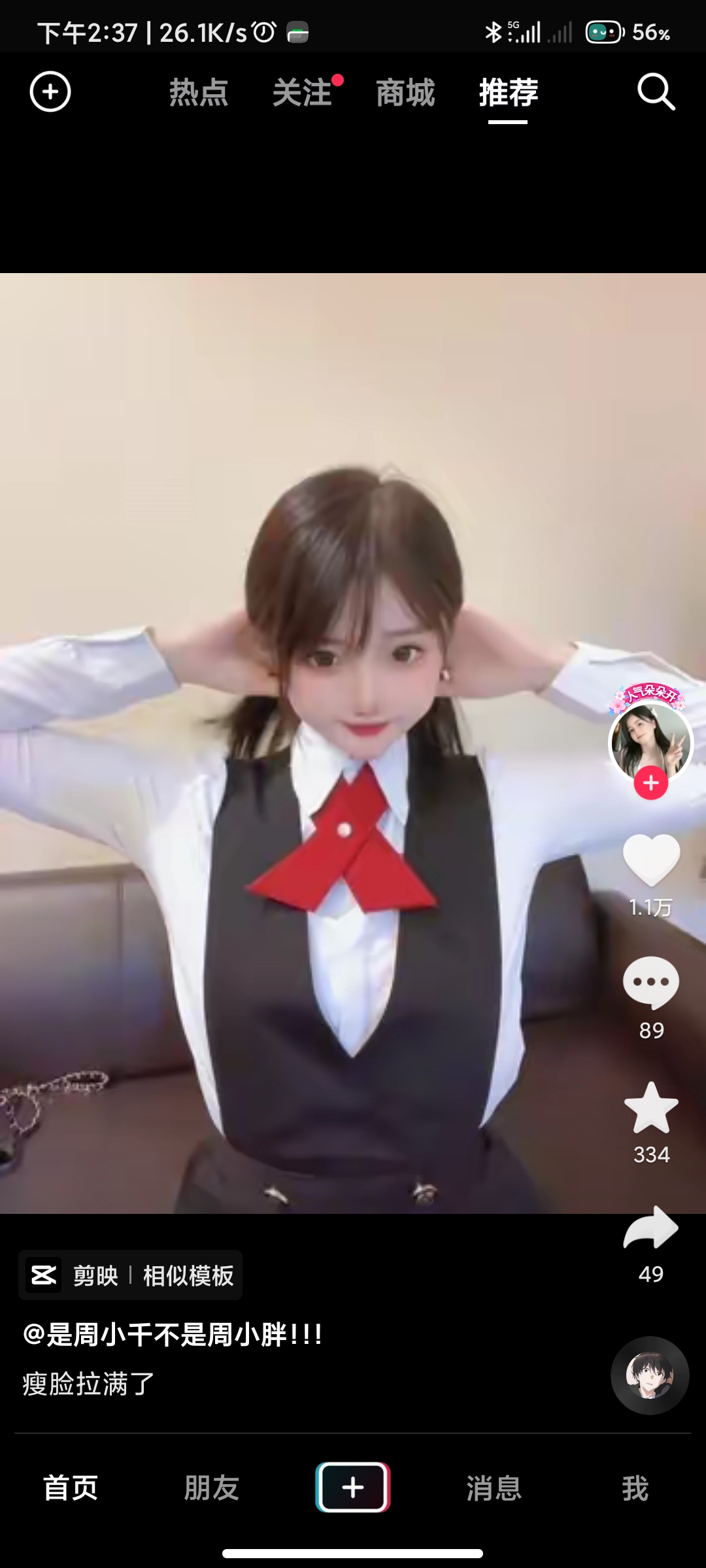Open the 我 profile tab
This screenshot has height=1568, width=706.
pos(635,1488)
